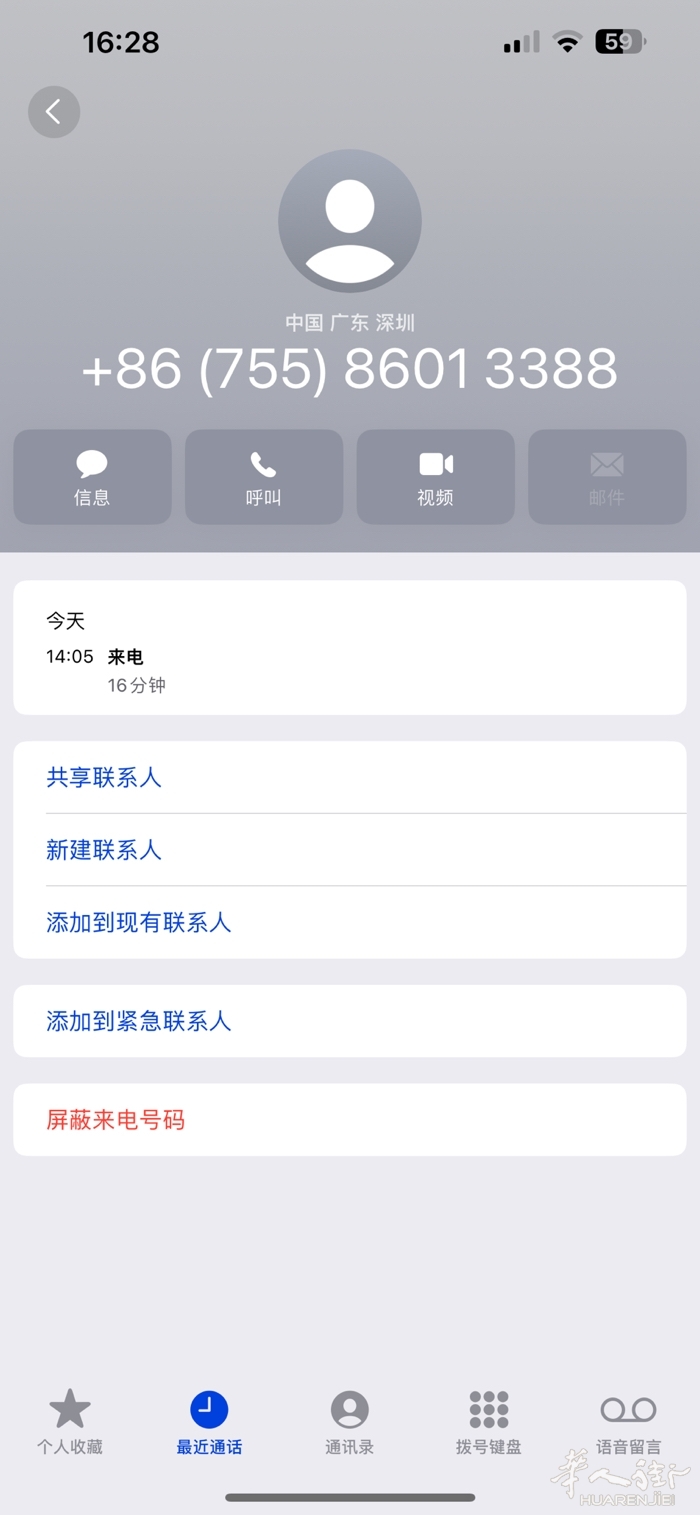The height and width of the screenshot is (1515, 700).
Task: Choose 添加到现有联系人
Action: pyautogui.click(x=139, y=922)
